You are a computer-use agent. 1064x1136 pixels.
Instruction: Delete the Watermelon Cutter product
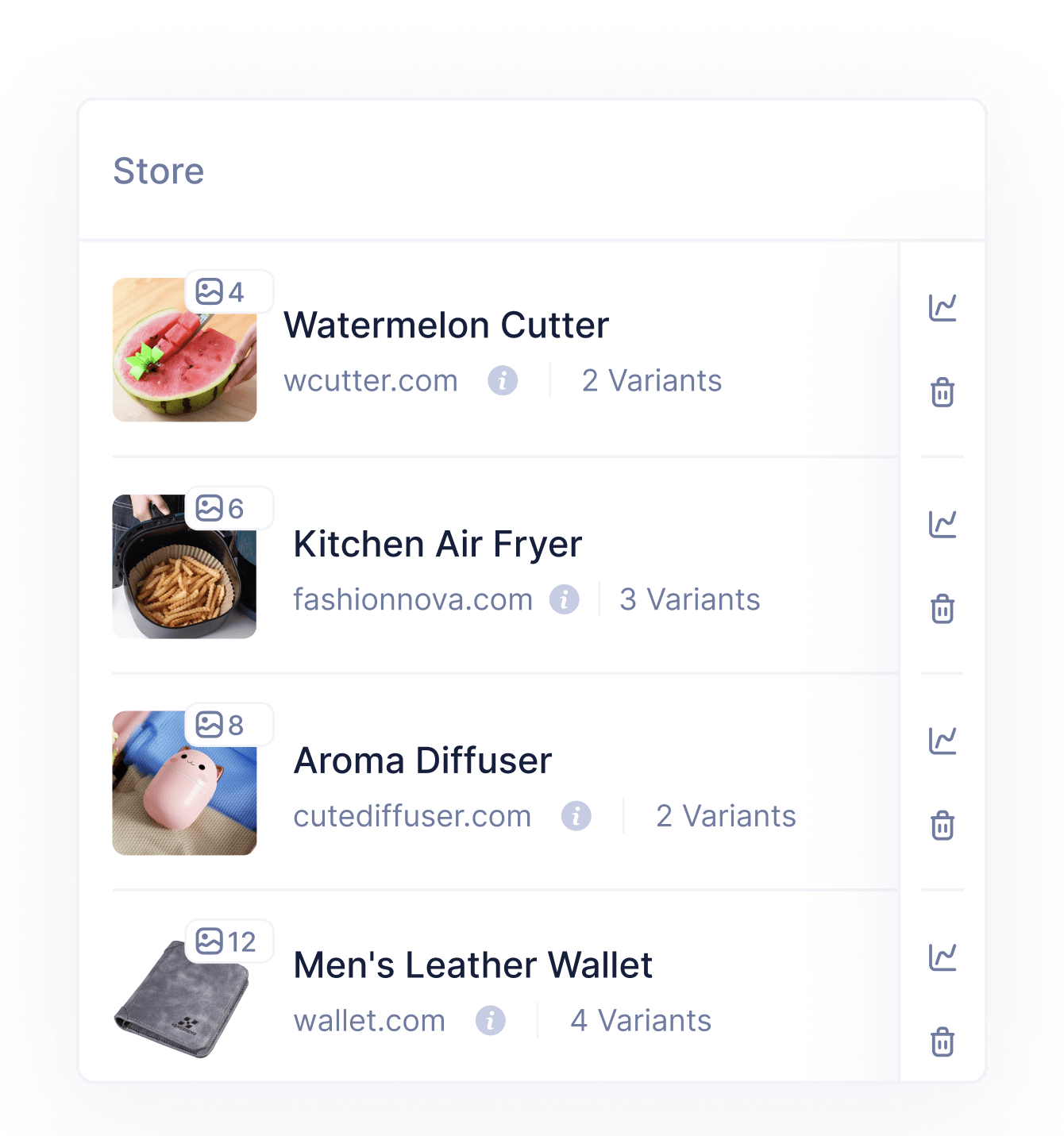click(943, 392)
